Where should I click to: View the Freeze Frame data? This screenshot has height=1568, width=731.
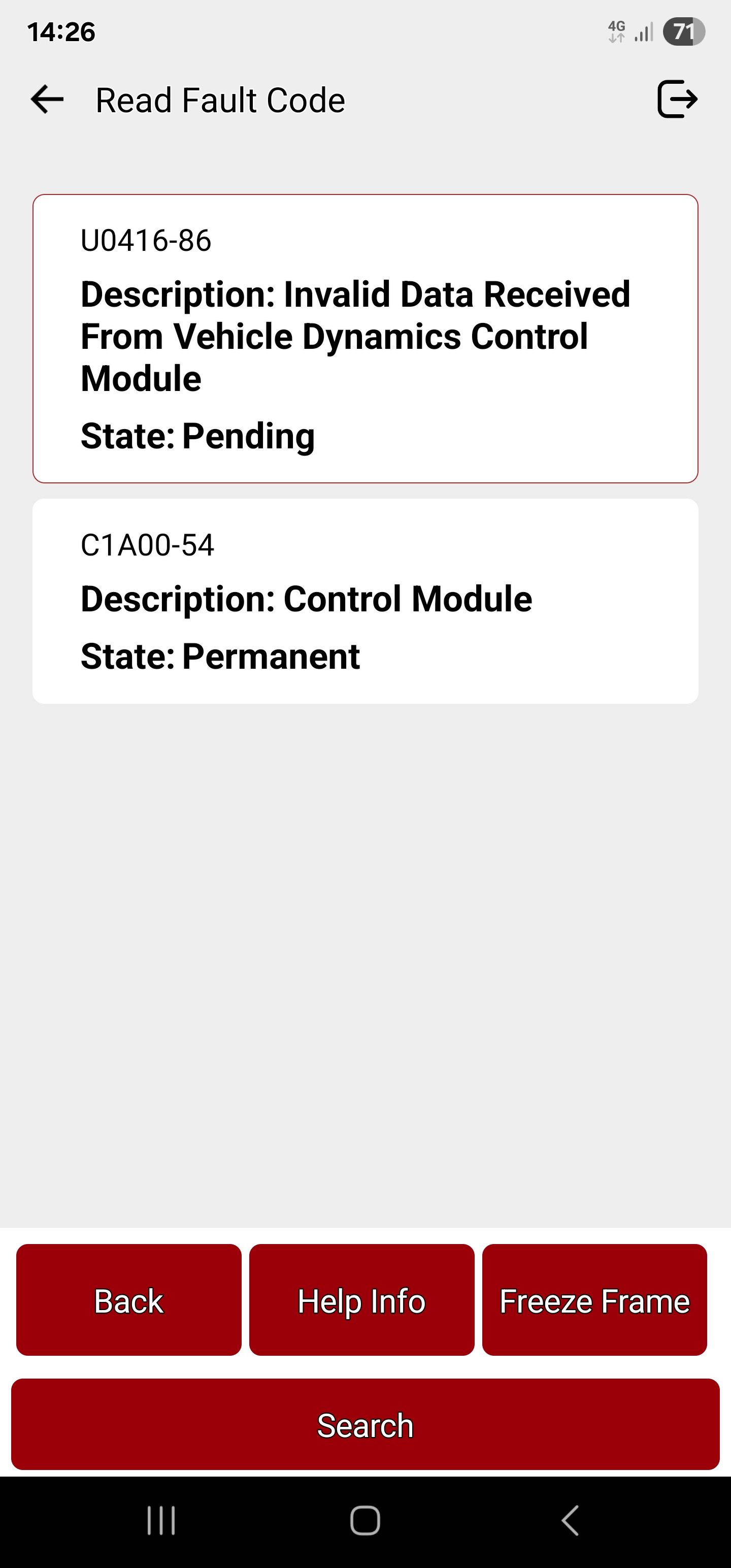click(x=594, y=1300)
